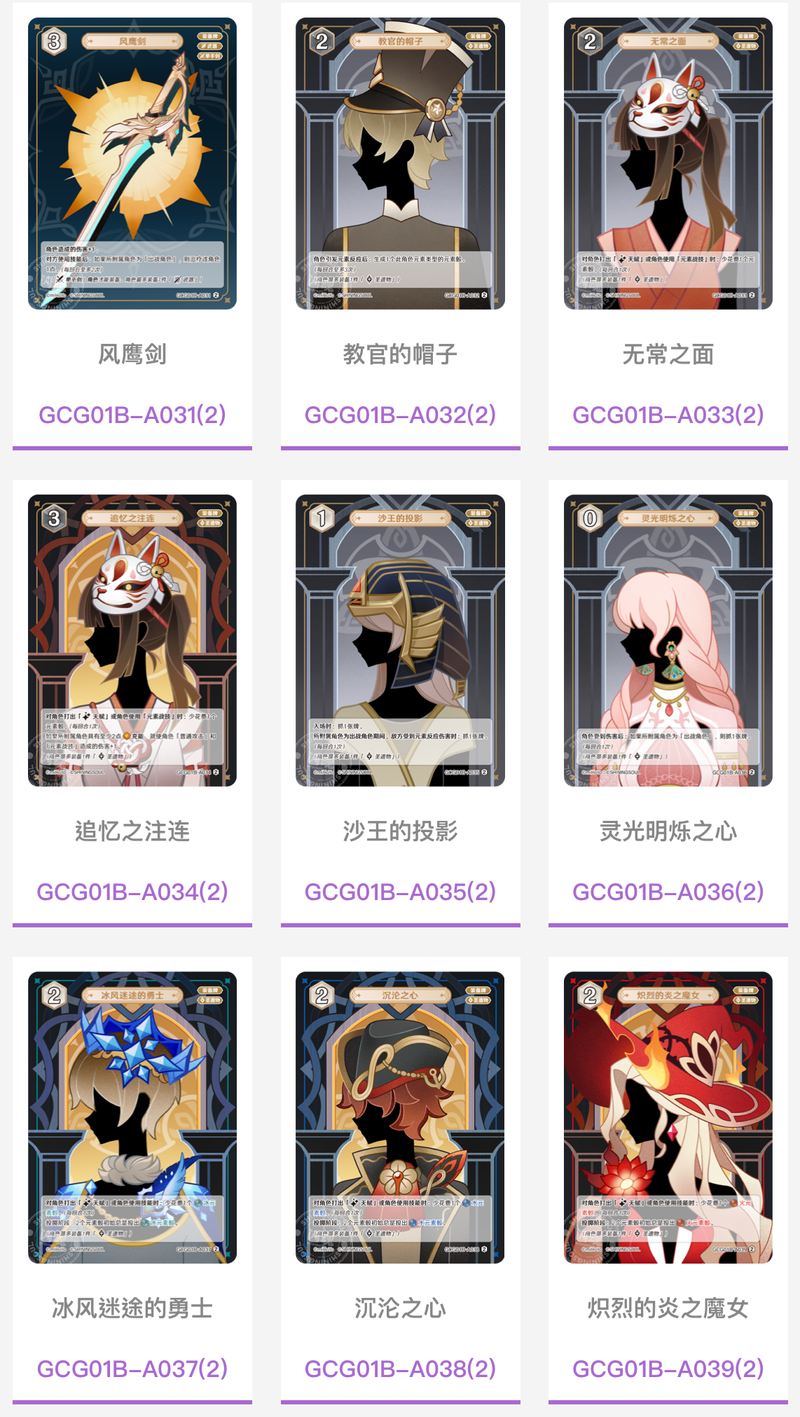Viewport: 800px width, 1417px height.
Task: Select the 沉沦之心 card
Action: point(400,1117)
